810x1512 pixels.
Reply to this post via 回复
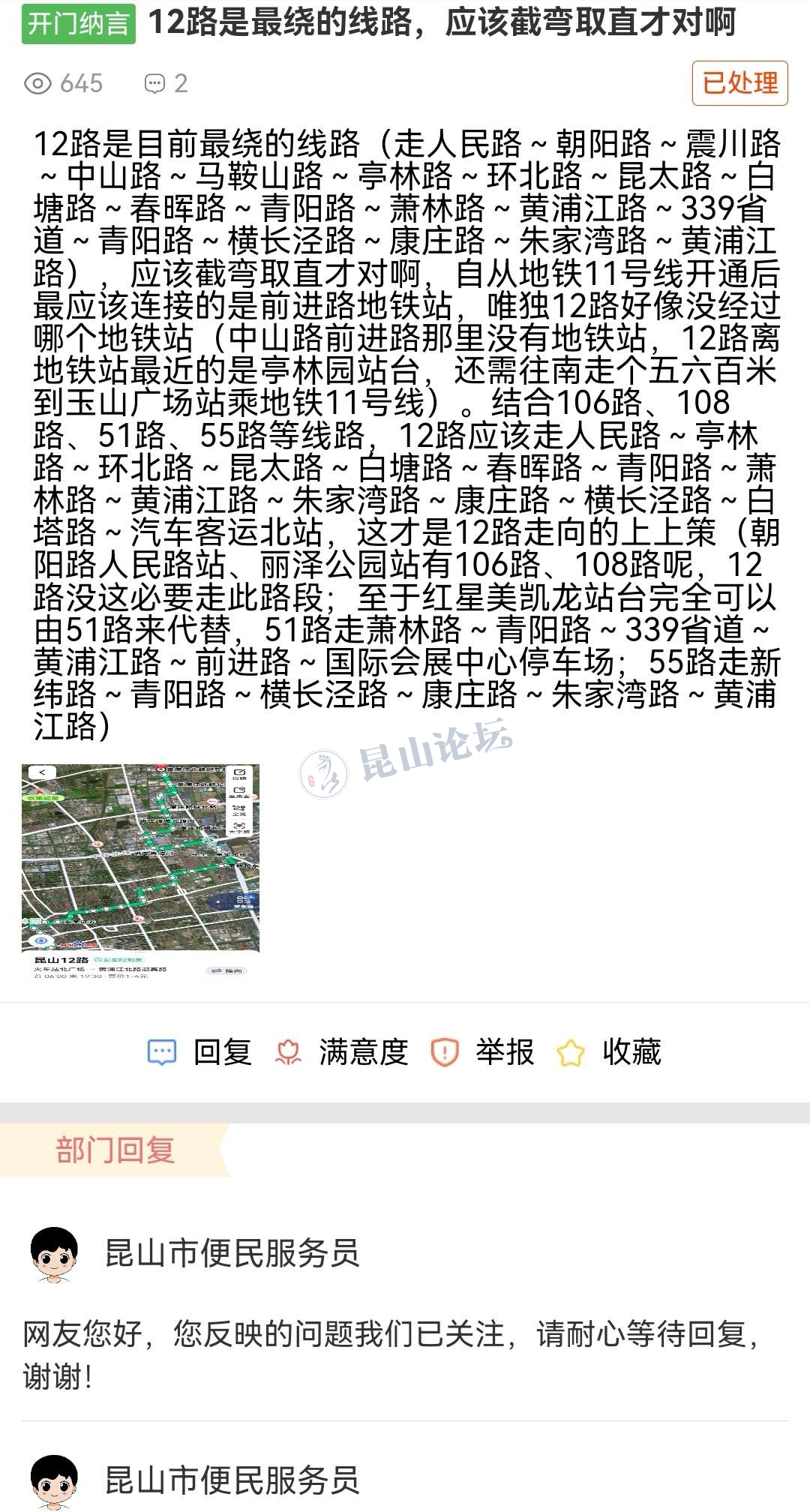200,1052
